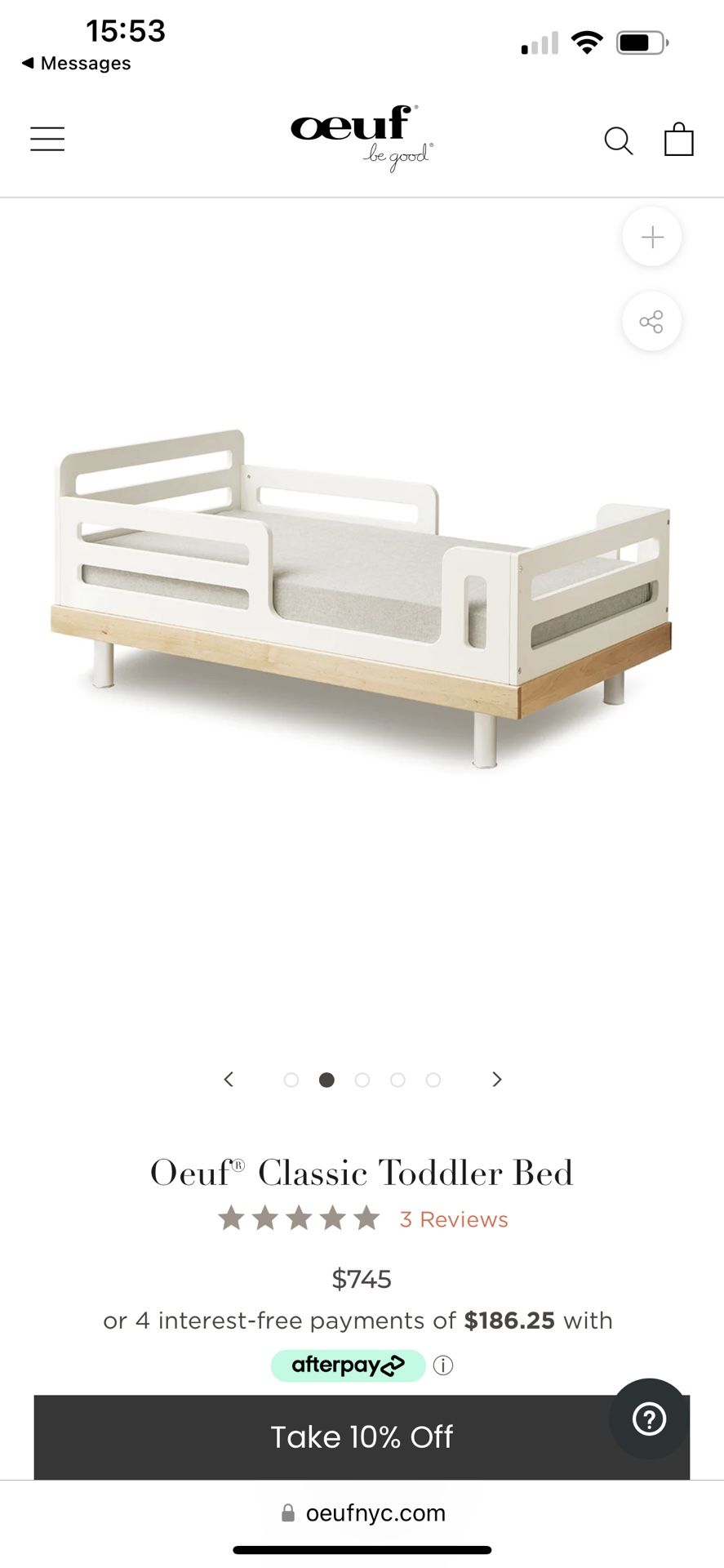Image resolution: width=724 pixels, height=1568 pixels.
Task: Tap the Take 10% Off banner
Action: (x=362, y=1437)
